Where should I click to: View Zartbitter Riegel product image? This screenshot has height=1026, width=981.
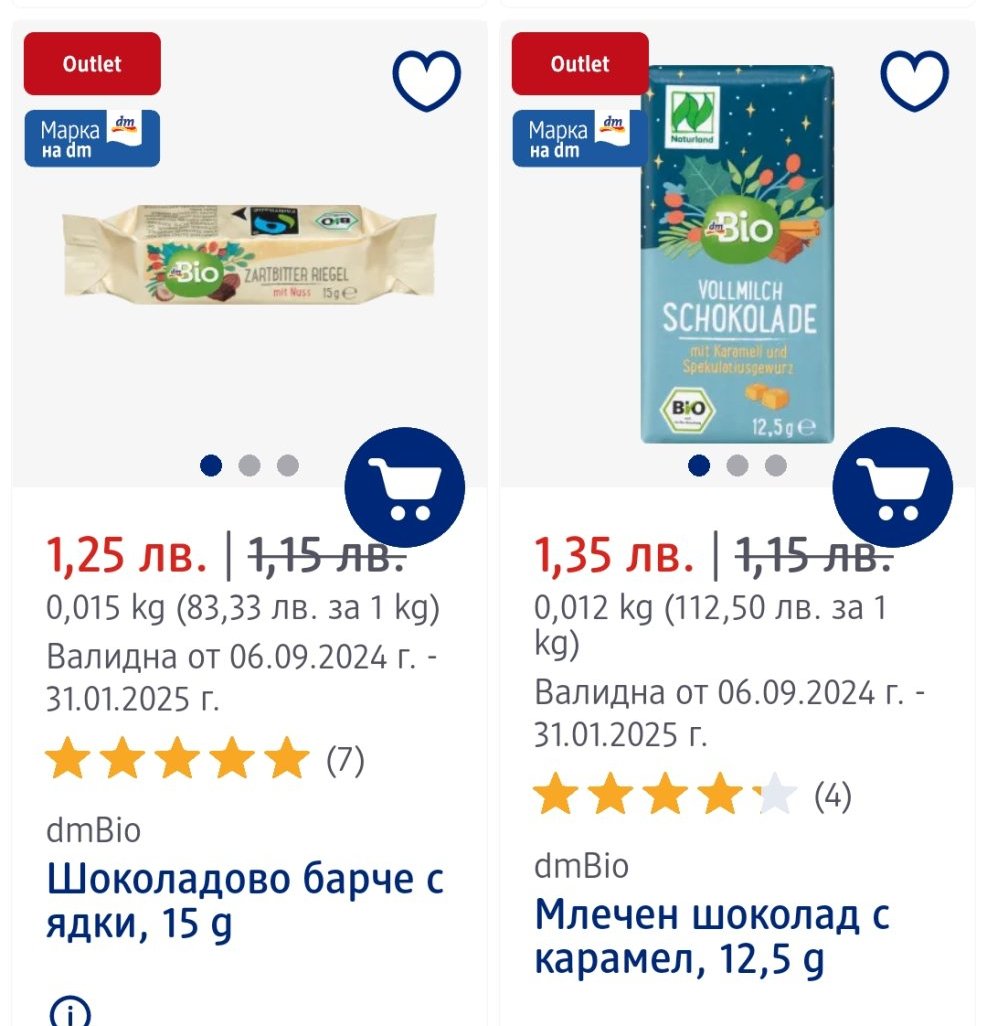point(248,255)
